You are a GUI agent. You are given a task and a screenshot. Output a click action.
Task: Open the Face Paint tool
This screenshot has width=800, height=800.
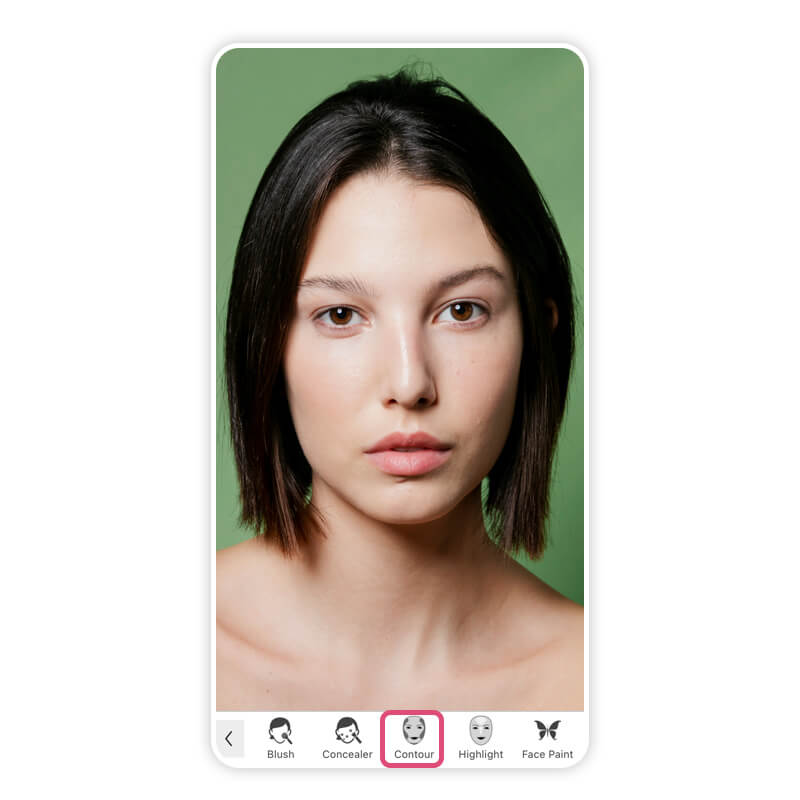point(547,738)
